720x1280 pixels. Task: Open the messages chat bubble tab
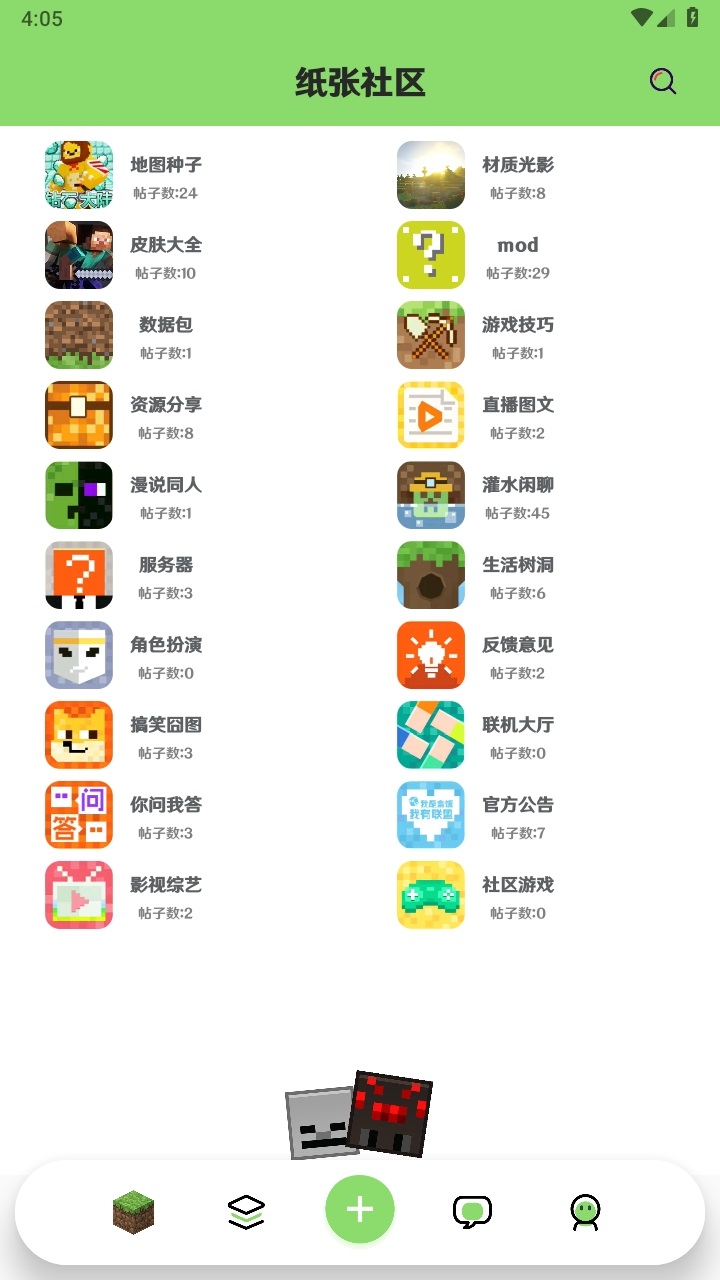(472, 1212)
